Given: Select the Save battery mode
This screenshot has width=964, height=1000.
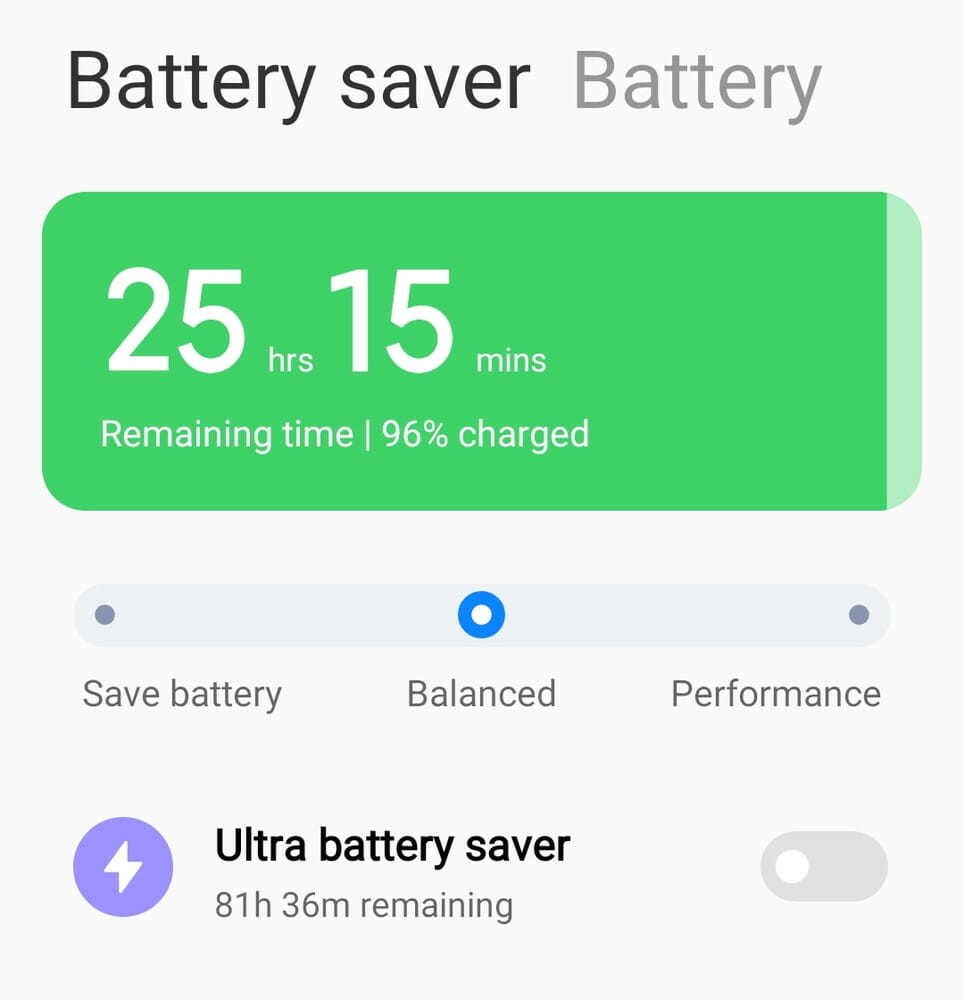Looking at the screenshot, I should 105,615.
